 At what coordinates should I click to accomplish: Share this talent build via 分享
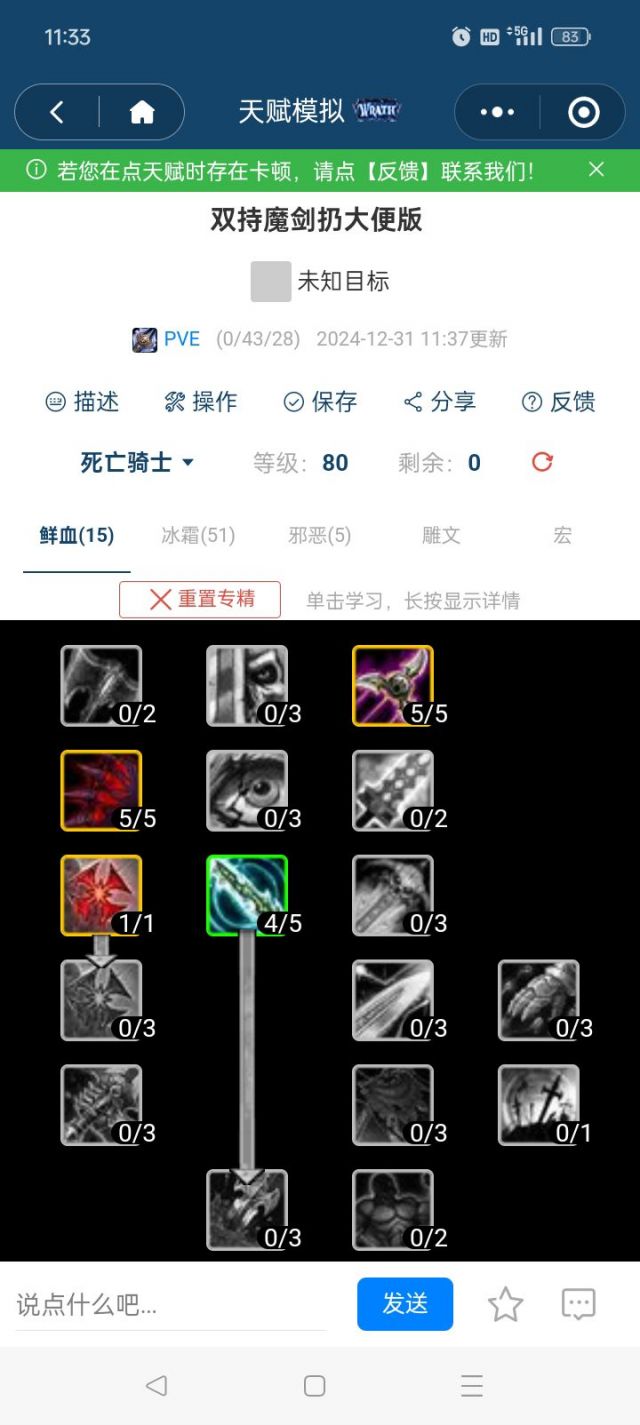pos(439,401)
